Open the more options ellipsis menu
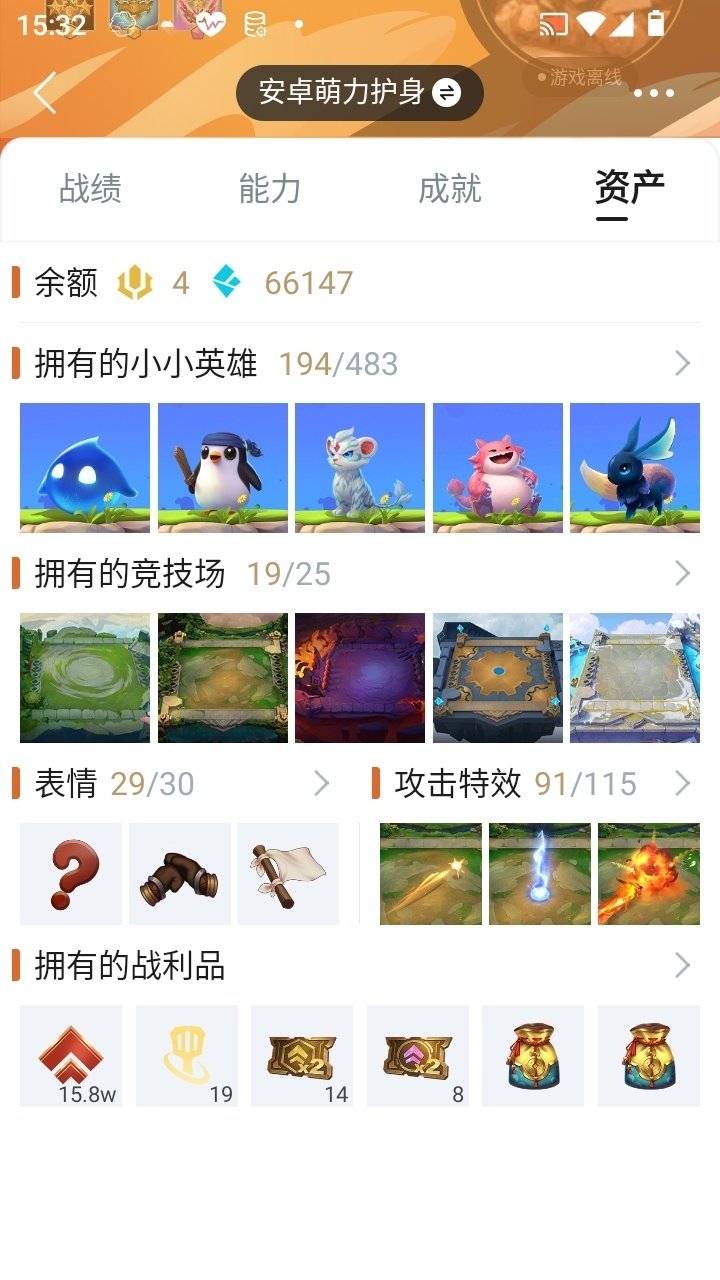 click(655, 91)
